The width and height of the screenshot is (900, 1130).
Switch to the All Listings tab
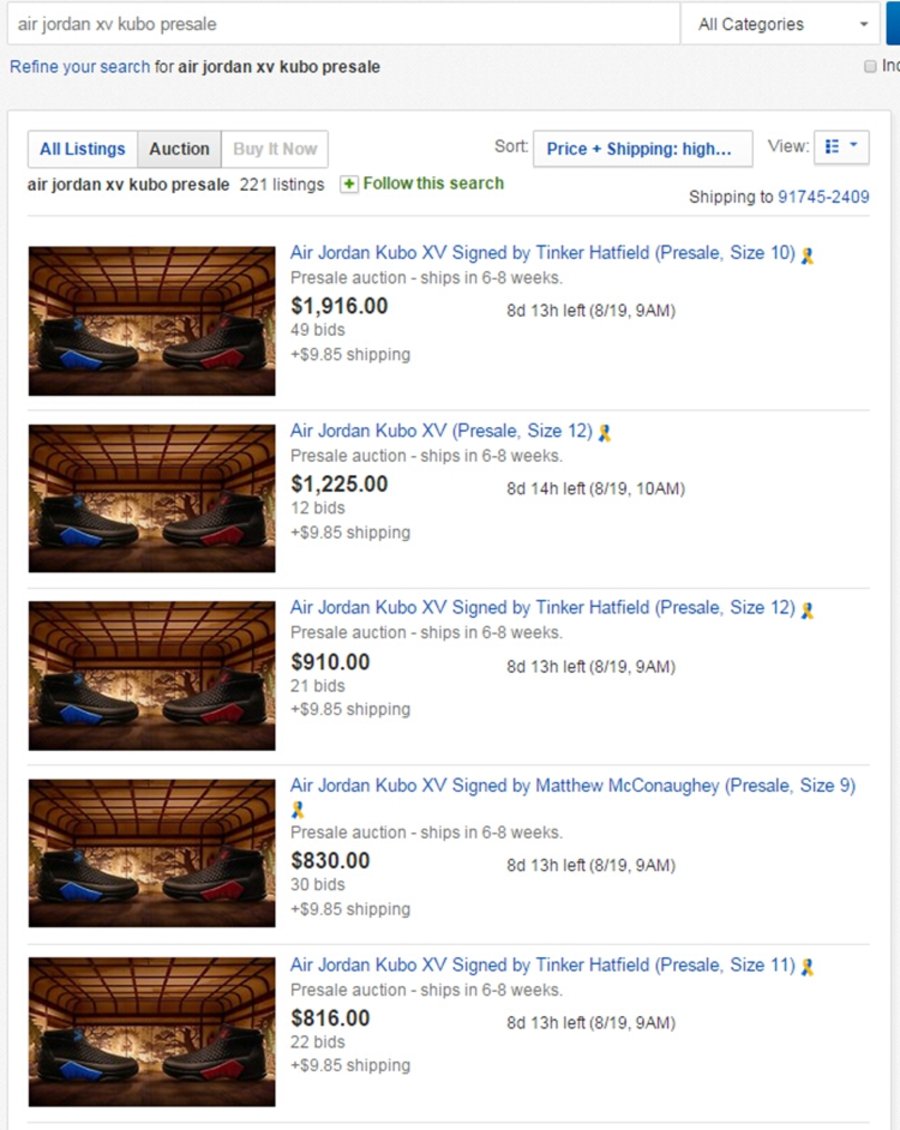coord(82,149)
